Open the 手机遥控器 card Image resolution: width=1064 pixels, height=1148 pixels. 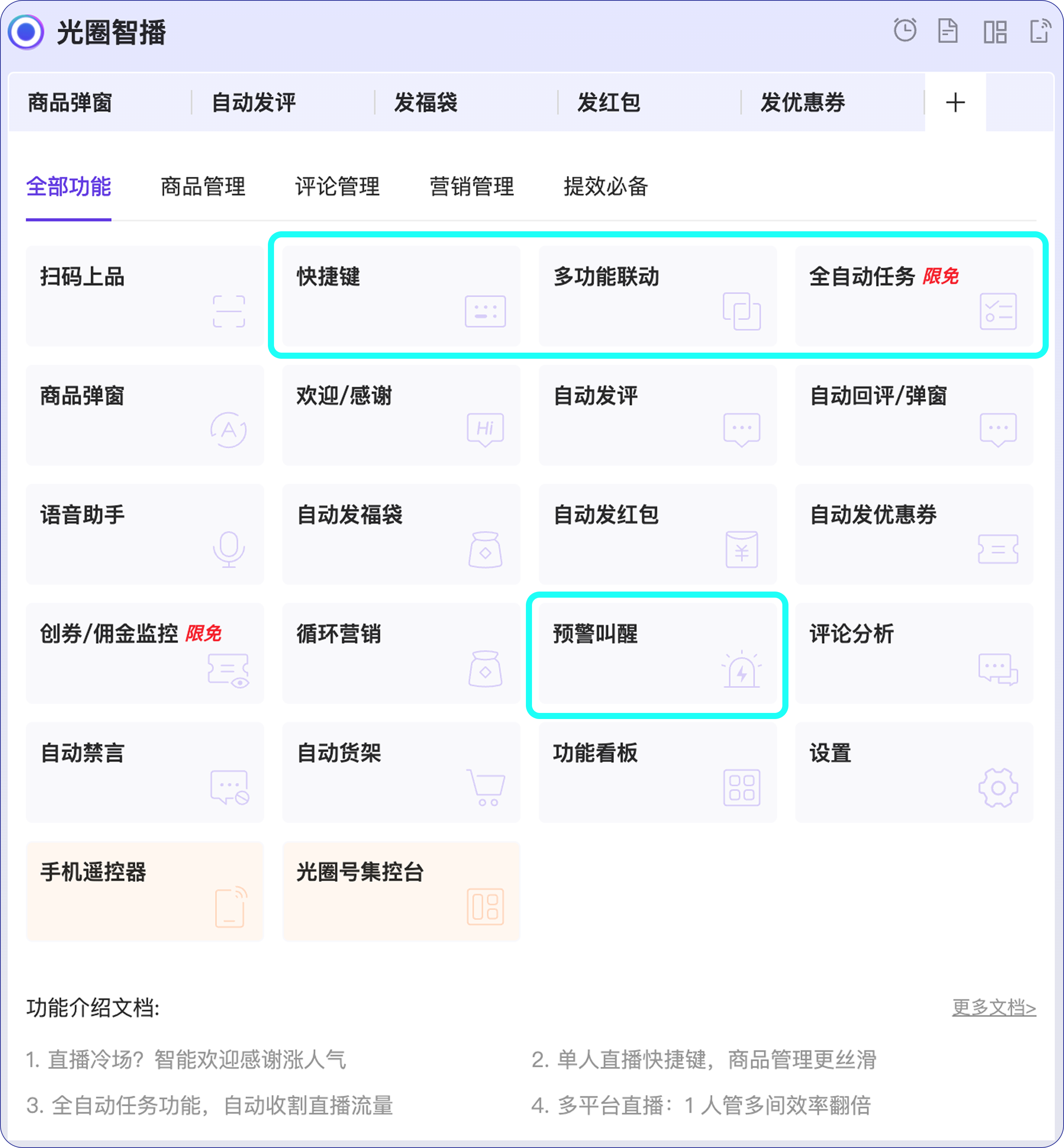(145, 891)
